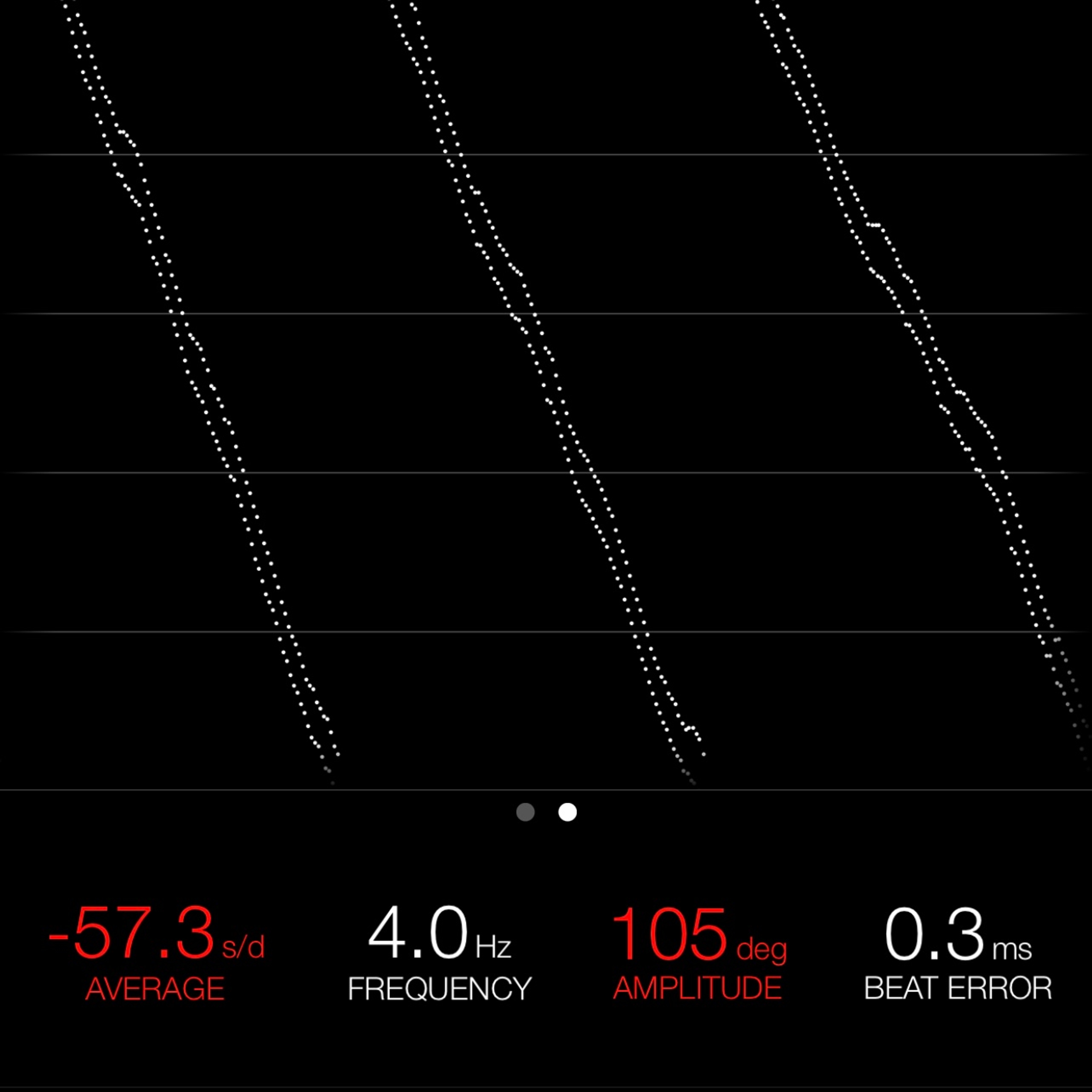Switch to the first page indicator dot
The image size is (1092, 1092).
click(525, 812)
